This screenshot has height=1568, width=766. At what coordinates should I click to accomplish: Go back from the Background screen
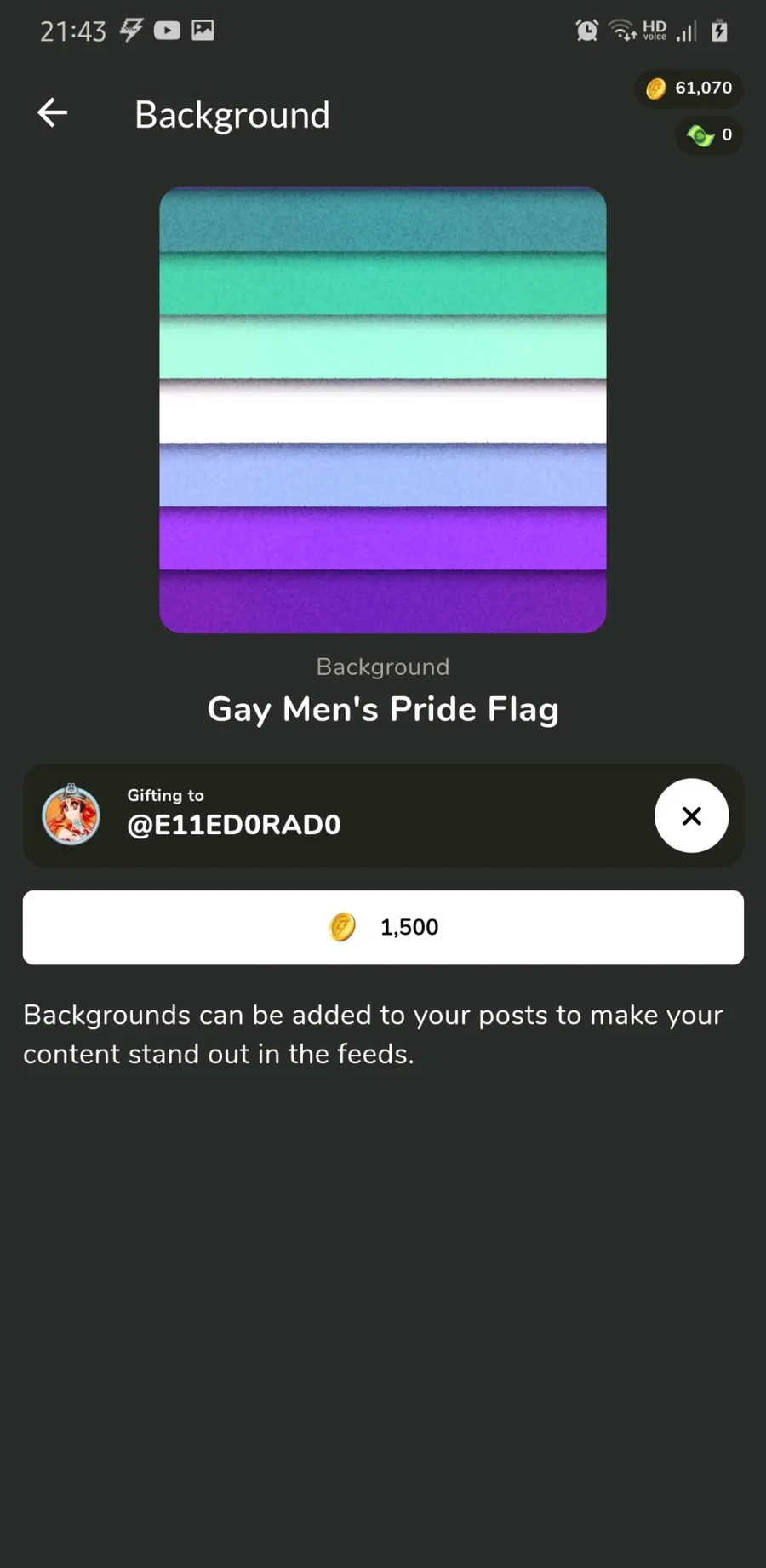coord(53,113)
